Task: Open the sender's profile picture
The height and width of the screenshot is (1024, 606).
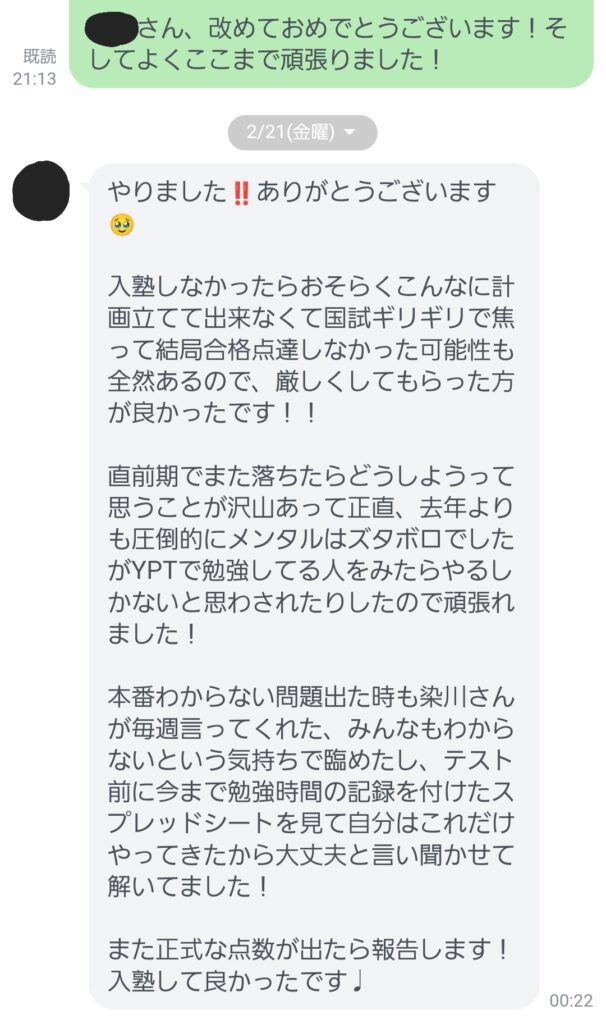Action: click(41, 192)
